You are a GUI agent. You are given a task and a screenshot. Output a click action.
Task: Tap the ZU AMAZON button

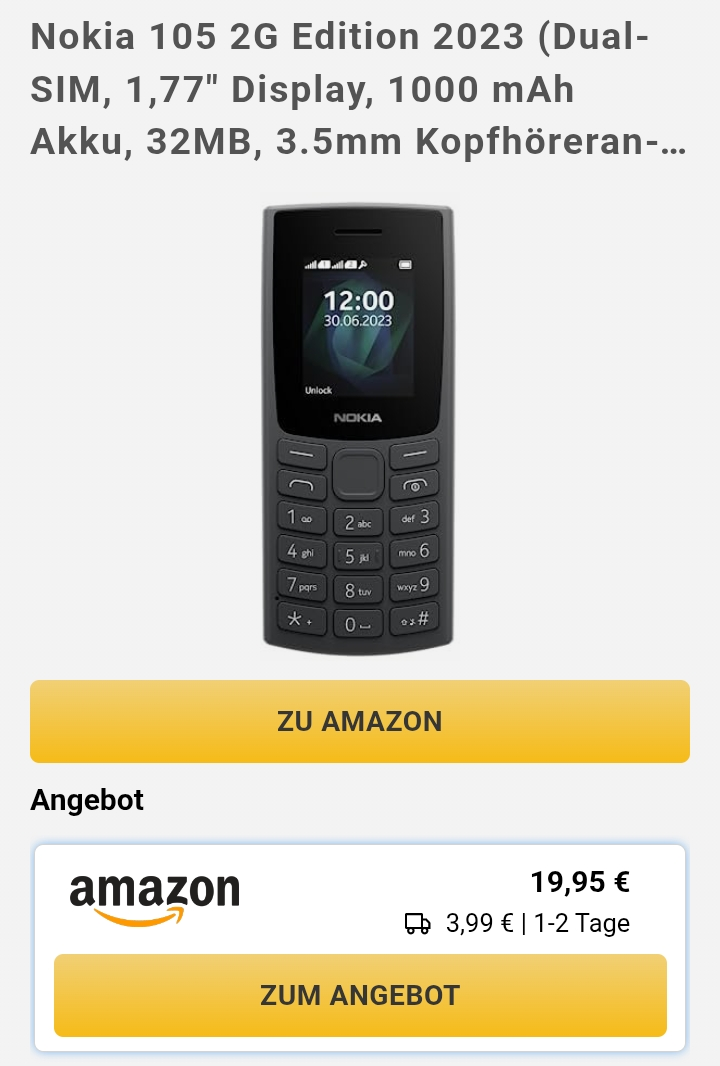[x=360, y=721]
